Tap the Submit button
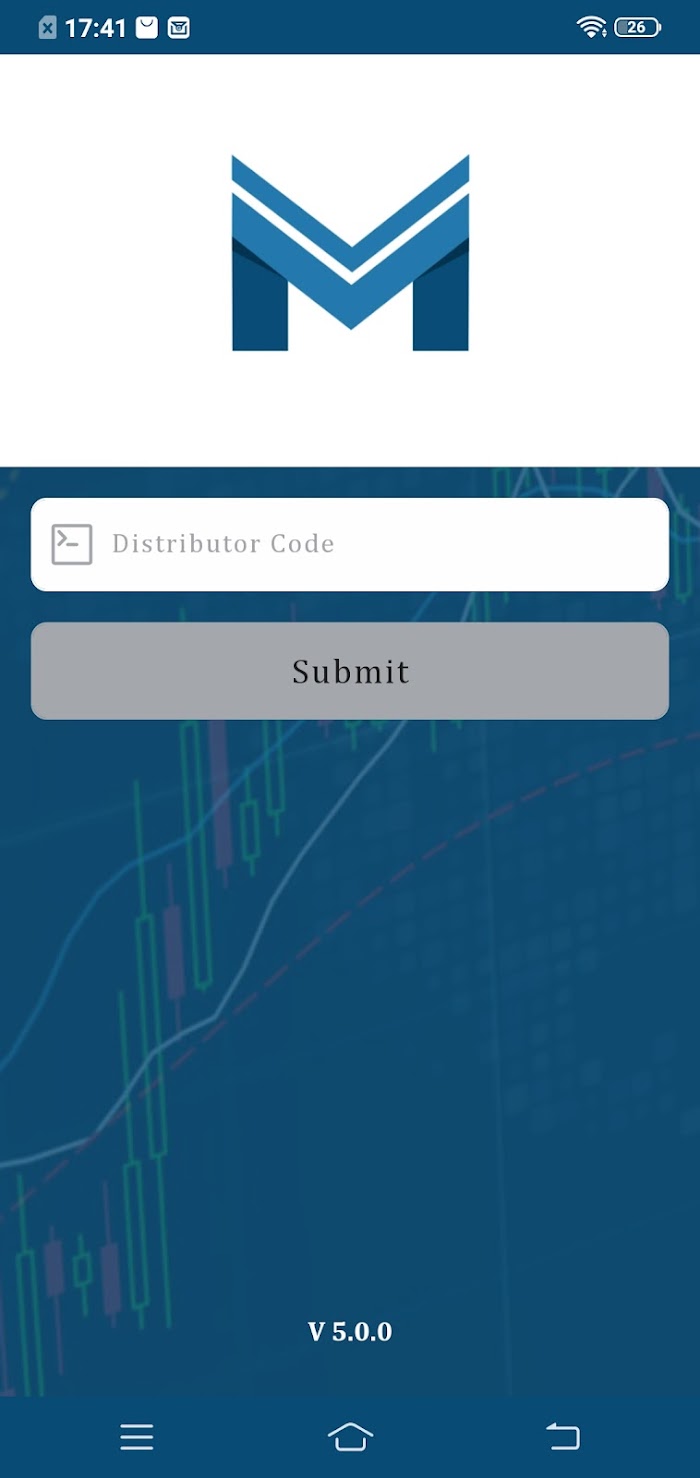Viewport: 700px width, 1478px height. click(350, 671)
